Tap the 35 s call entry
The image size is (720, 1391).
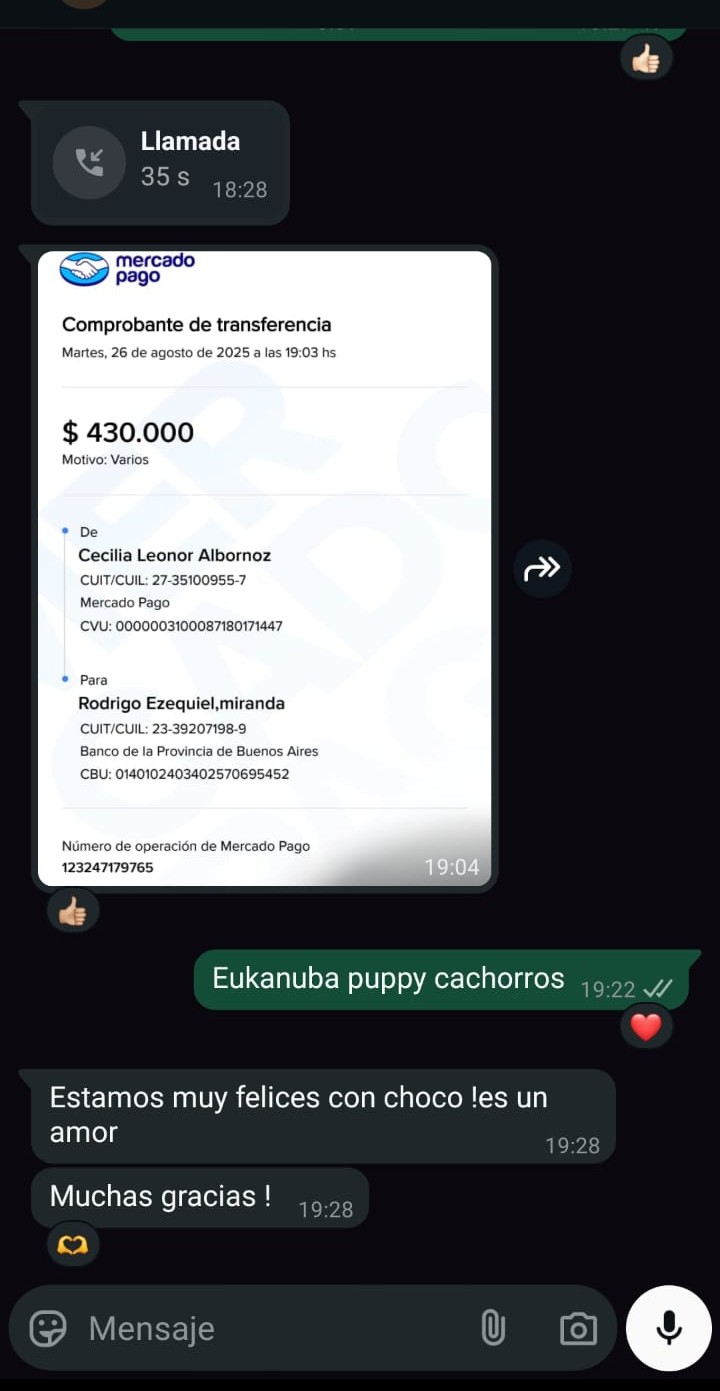160,162
